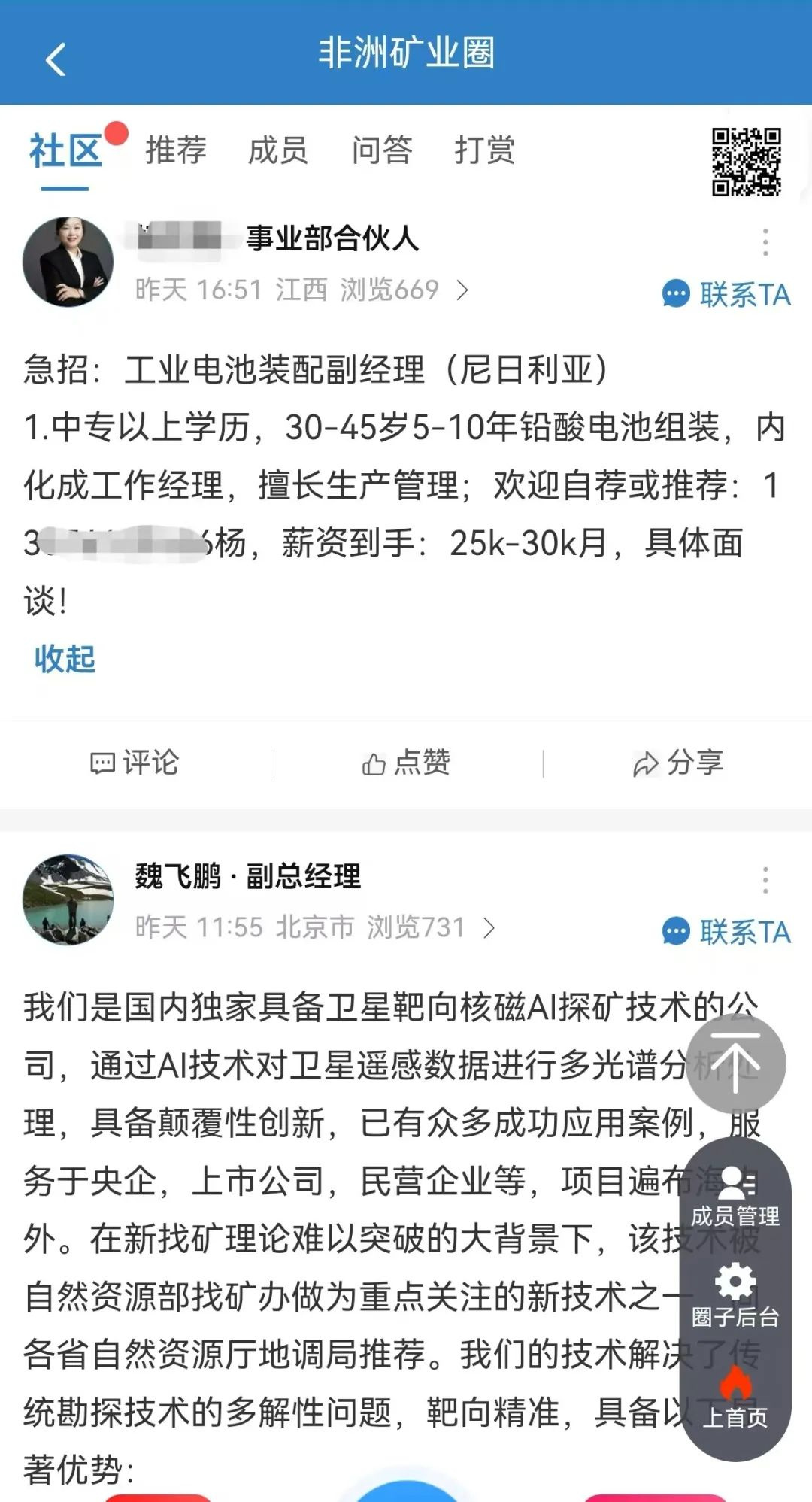
Task: Share the battery manager job post
Action: 677,763
